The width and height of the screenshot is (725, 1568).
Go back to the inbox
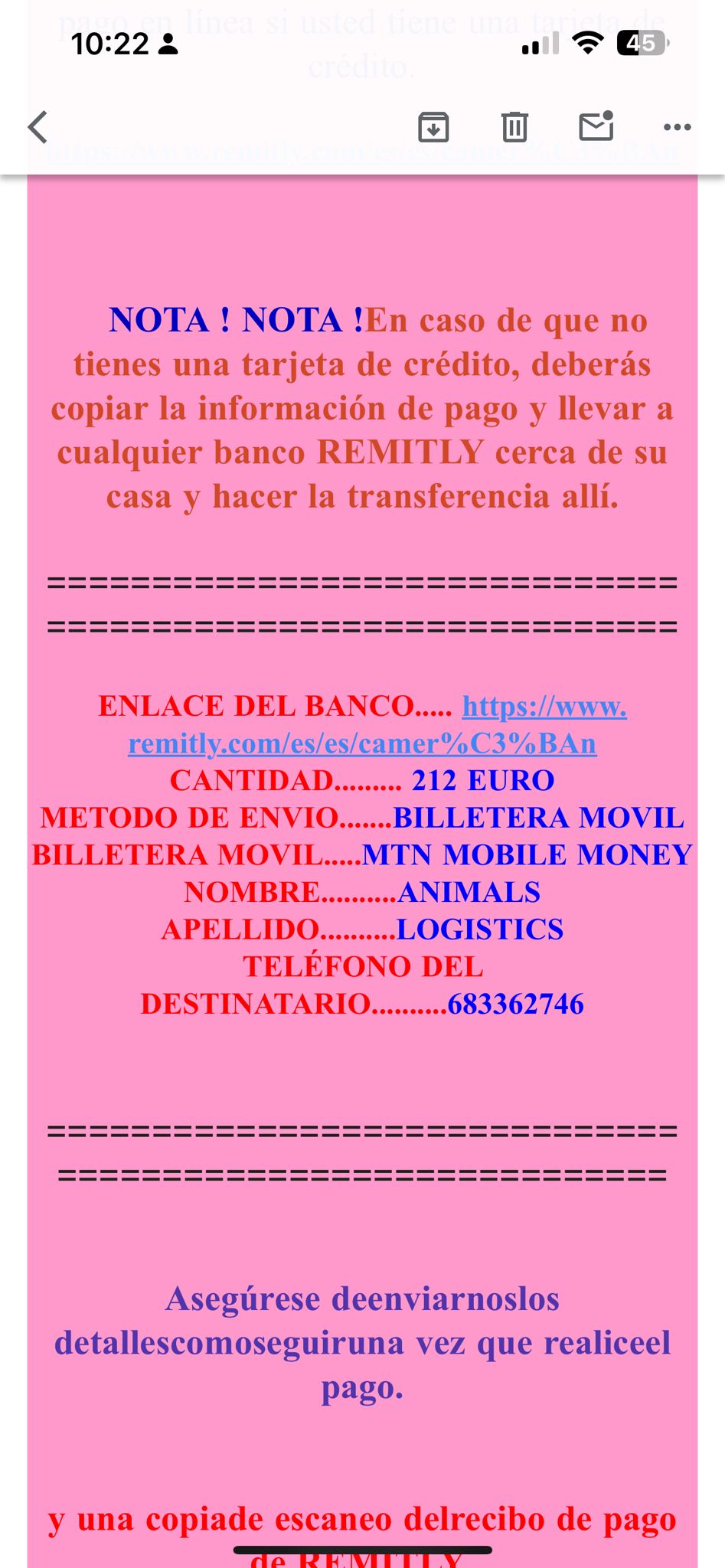point(38,127)
